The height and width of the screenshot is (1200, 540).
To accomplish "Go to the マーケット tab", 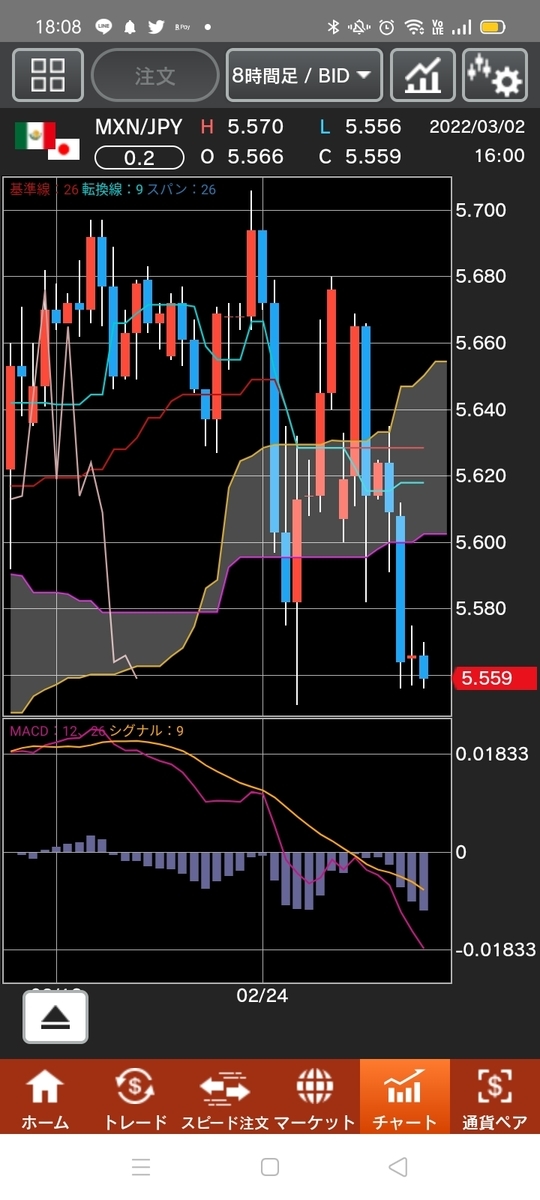I will (315, 1098).
